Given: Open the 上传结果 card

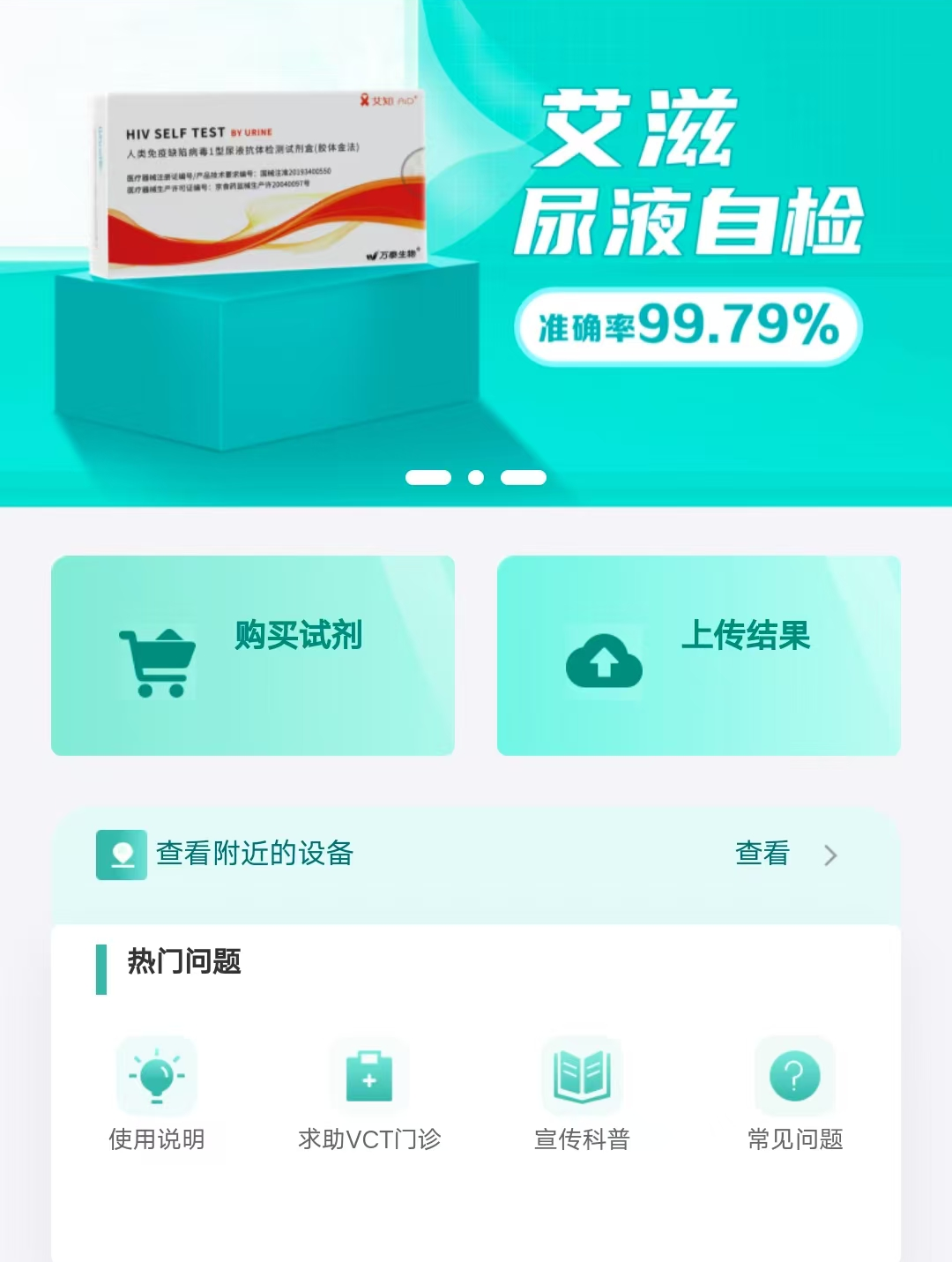Looking at the screenshot, I should (x=699, y=655).
